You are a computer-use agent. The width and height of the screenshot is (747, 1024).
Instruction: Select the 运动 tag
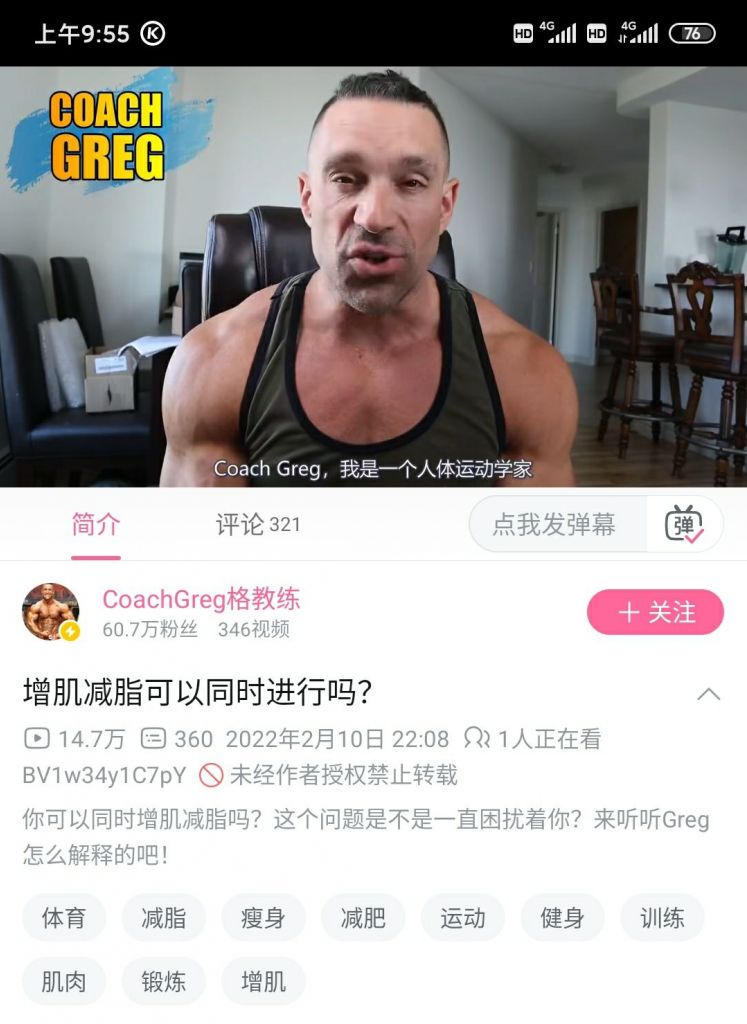[462, 918]
